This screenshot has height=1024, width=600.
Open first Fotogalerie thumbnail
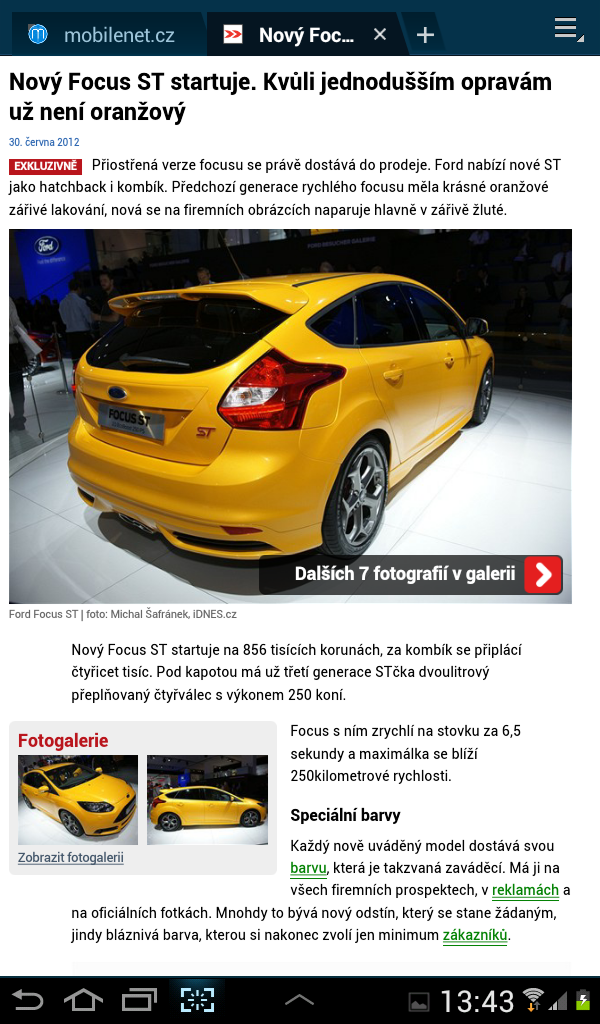coord(78,799)
